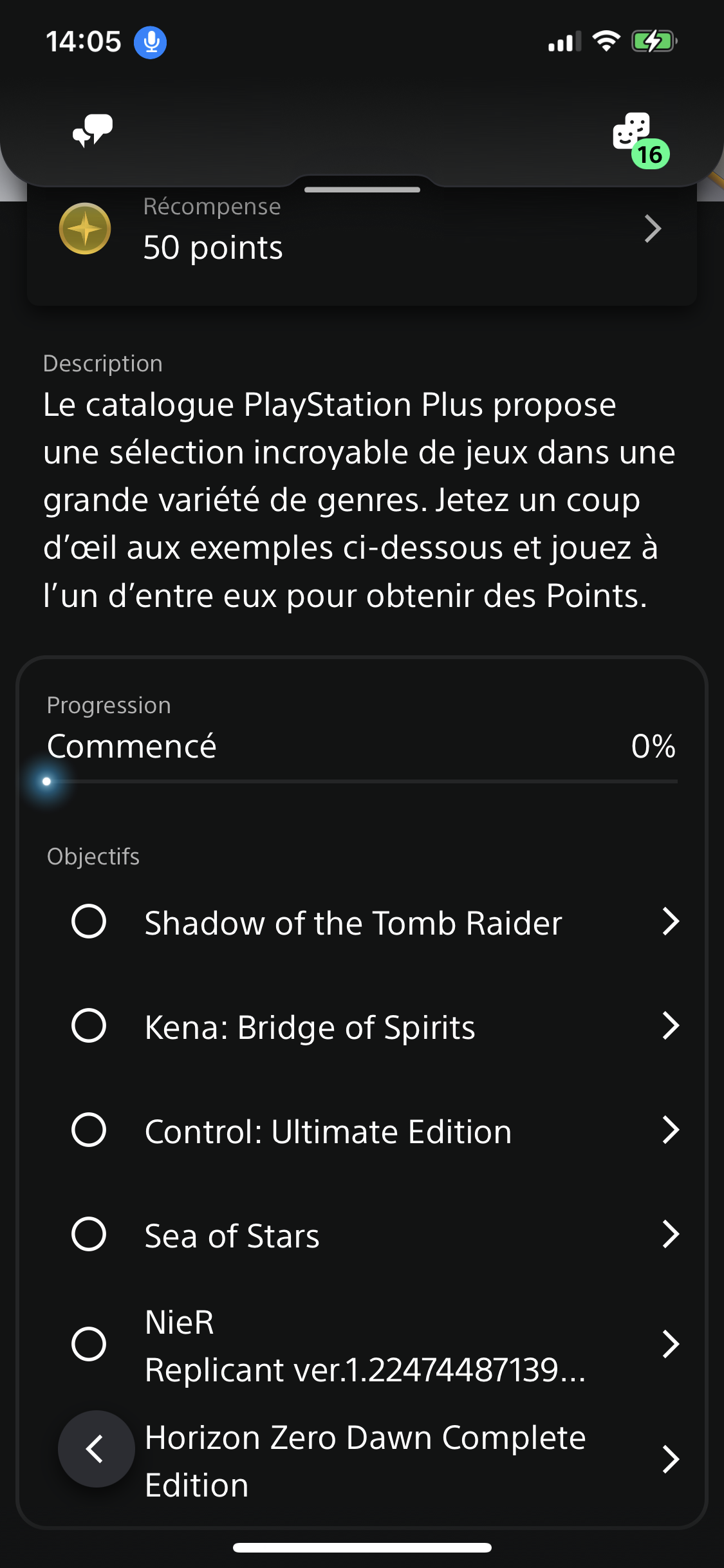Open Shadow of the Tomb Raider objective

pyautogui.click(x=376, y=922)
